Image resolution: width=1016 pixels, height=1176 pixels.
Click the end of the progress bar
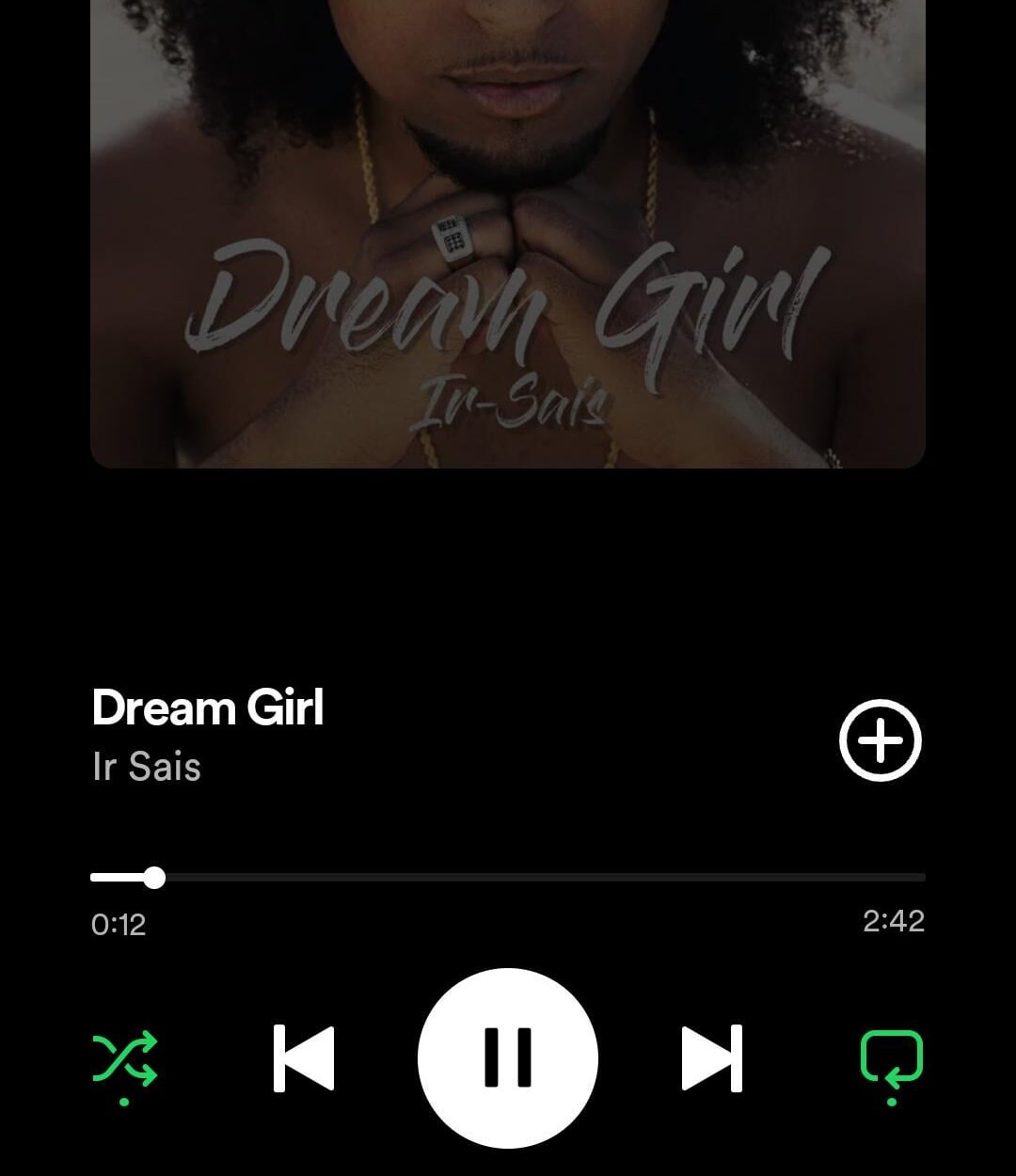917,878
